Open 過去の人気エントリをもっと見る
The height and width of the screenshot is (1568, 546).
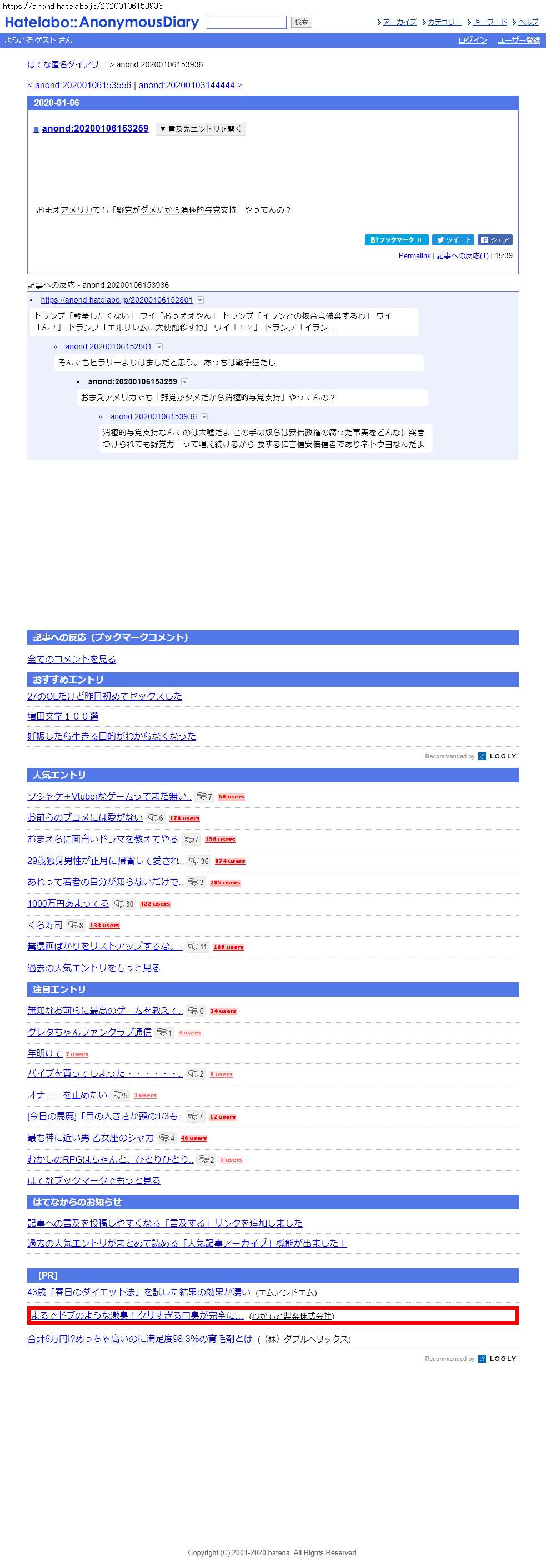[94, 968]
